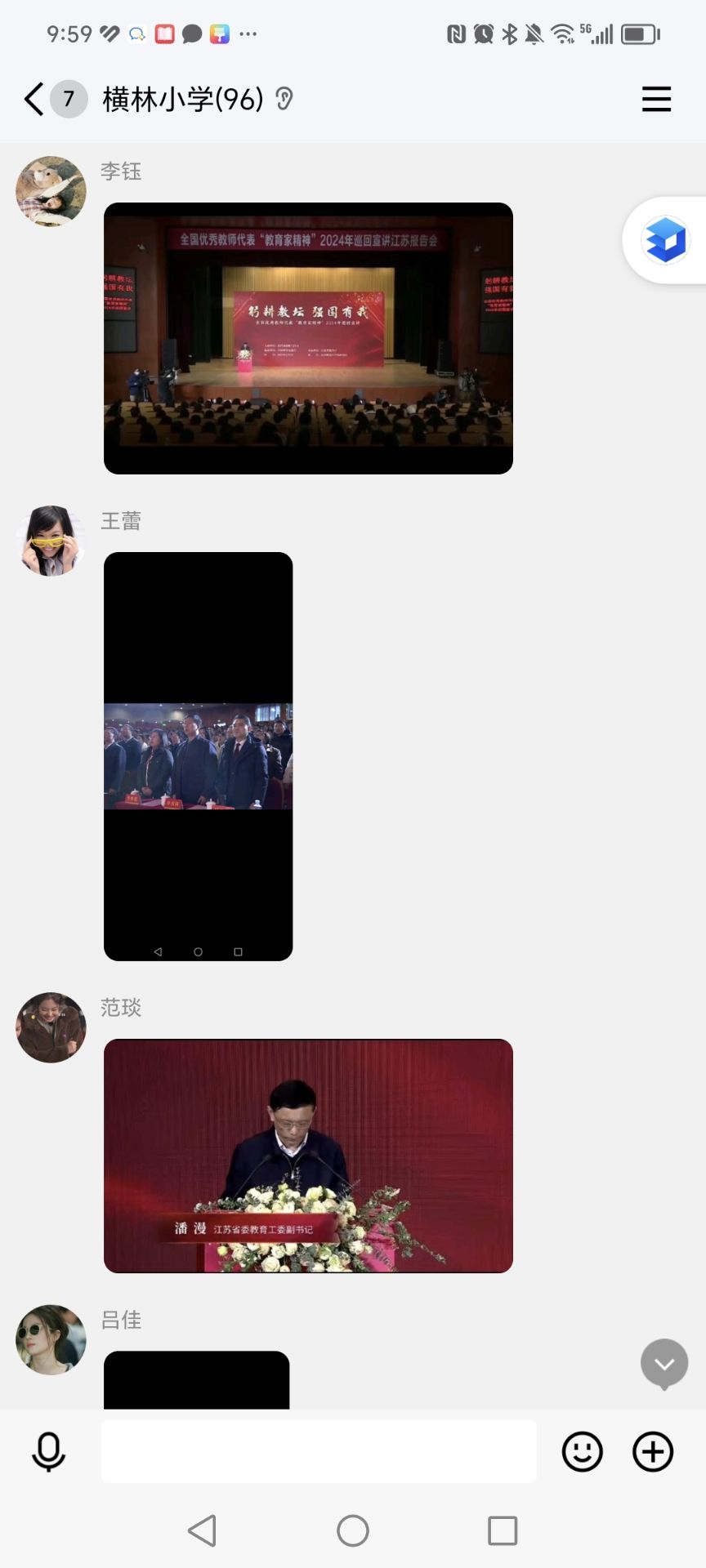View the auditorium photo sent by 李钰
Viewport: 706px width, 1568px height.
(x=308, y=338)
